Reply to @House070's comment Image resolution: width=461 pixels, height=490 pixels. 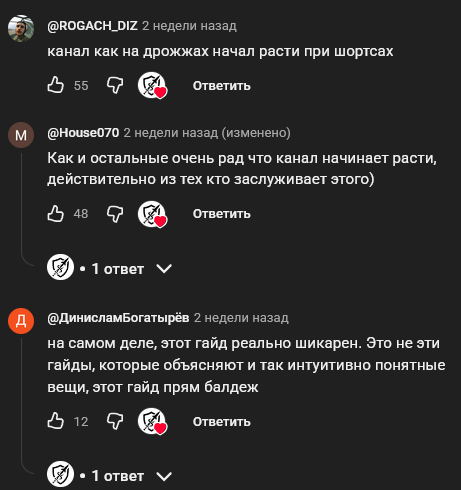pos(222,214)
